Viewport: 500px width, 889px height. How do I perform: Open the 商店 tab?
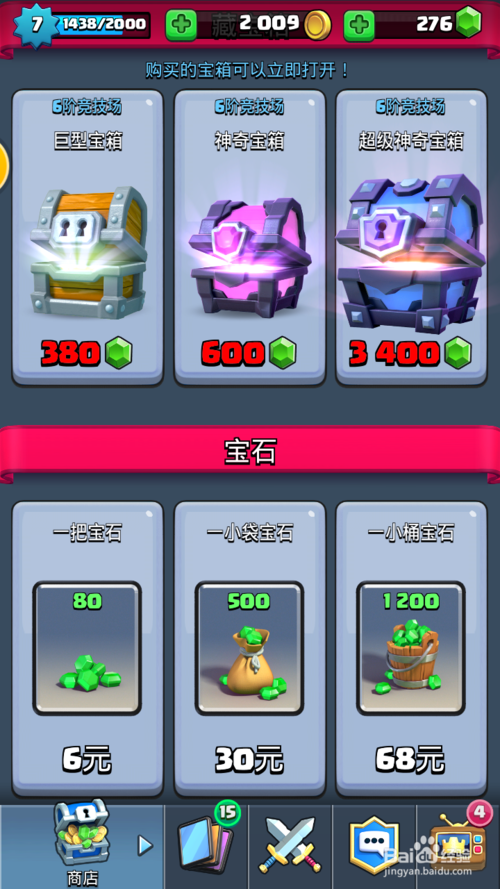pos(82,847)
